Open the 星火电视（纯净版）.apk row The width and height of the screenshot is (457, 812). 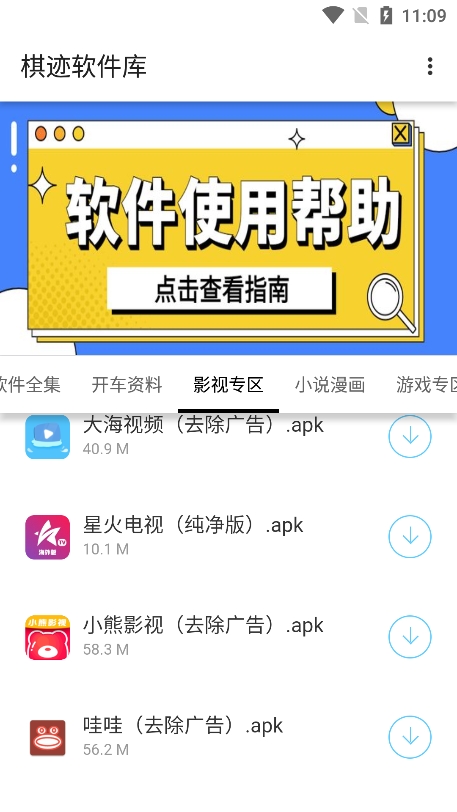tap(228, 536)
